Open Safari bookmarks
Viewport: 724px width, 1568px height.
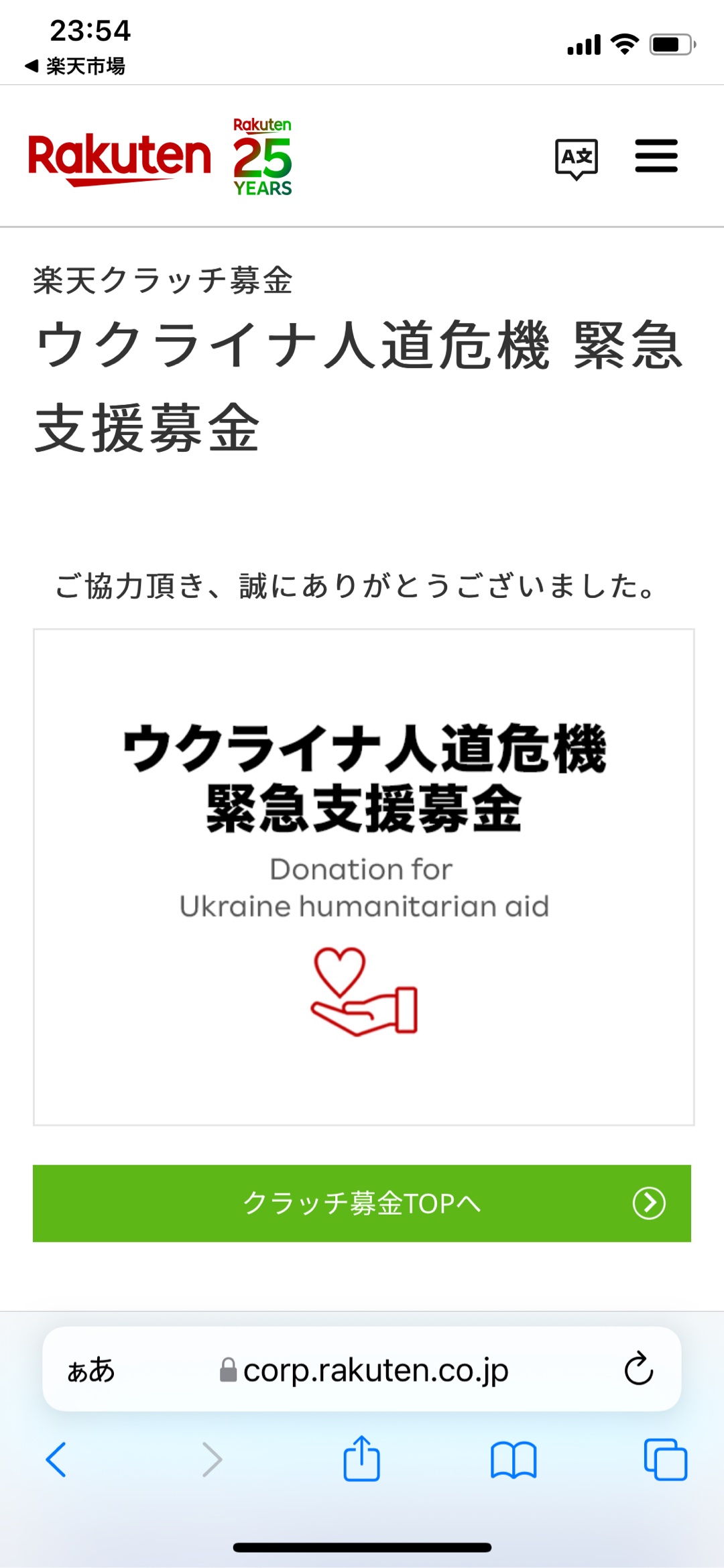pos(513,1459)
